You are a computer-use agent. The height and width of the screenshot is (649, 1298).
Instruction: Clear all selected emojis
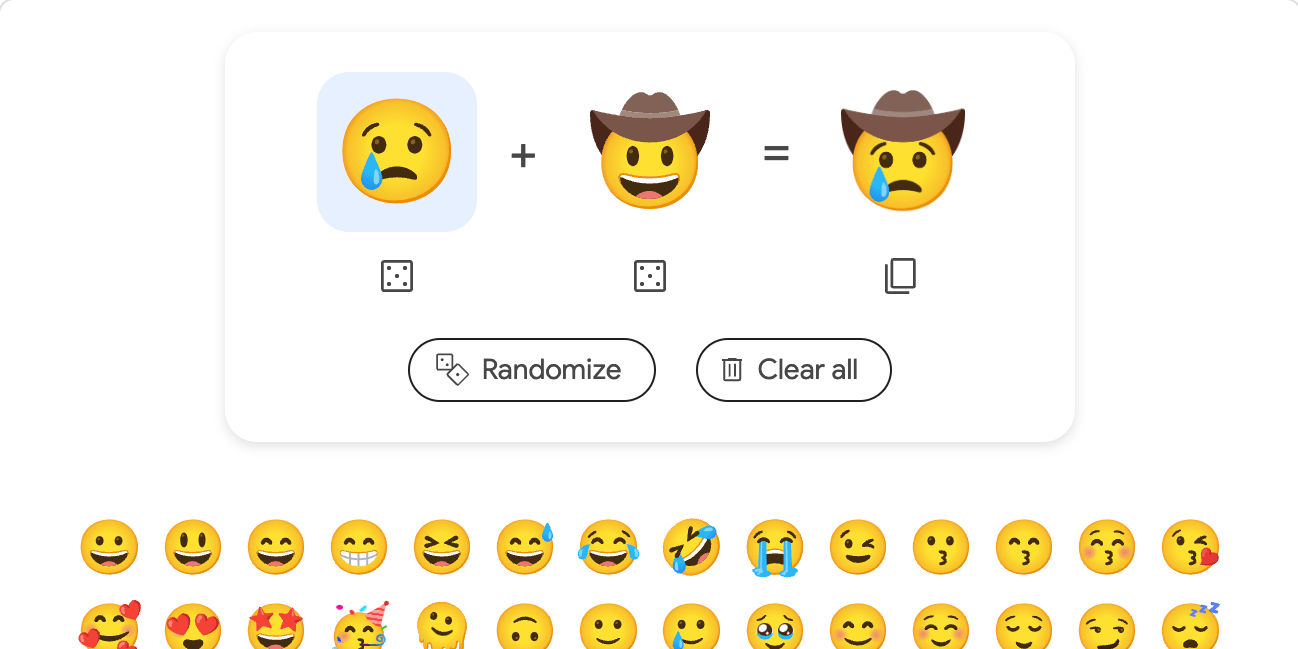pos(793,370)
